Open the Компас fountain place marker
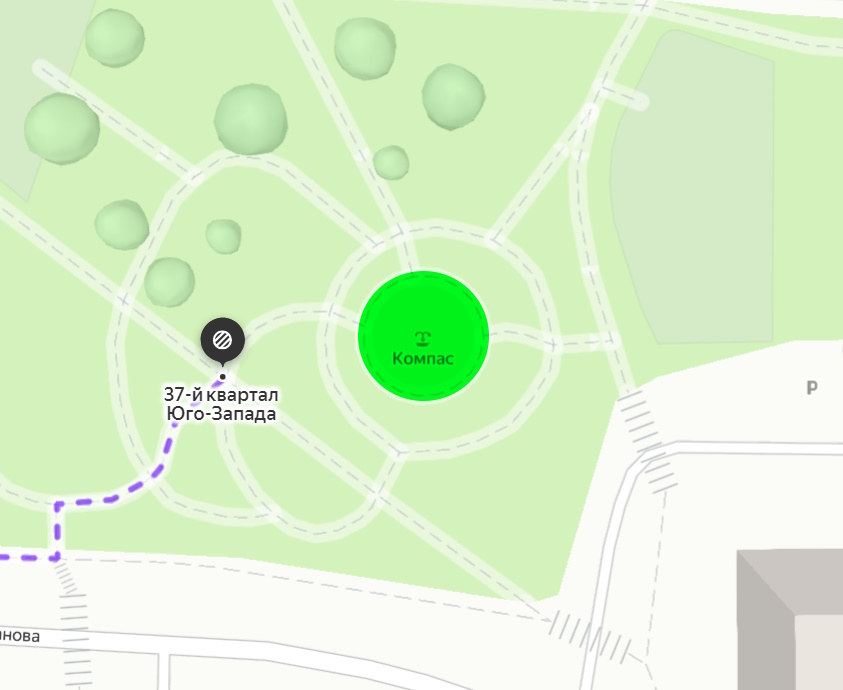The width and height of the screenshot is (843, 690). point(423,337)
